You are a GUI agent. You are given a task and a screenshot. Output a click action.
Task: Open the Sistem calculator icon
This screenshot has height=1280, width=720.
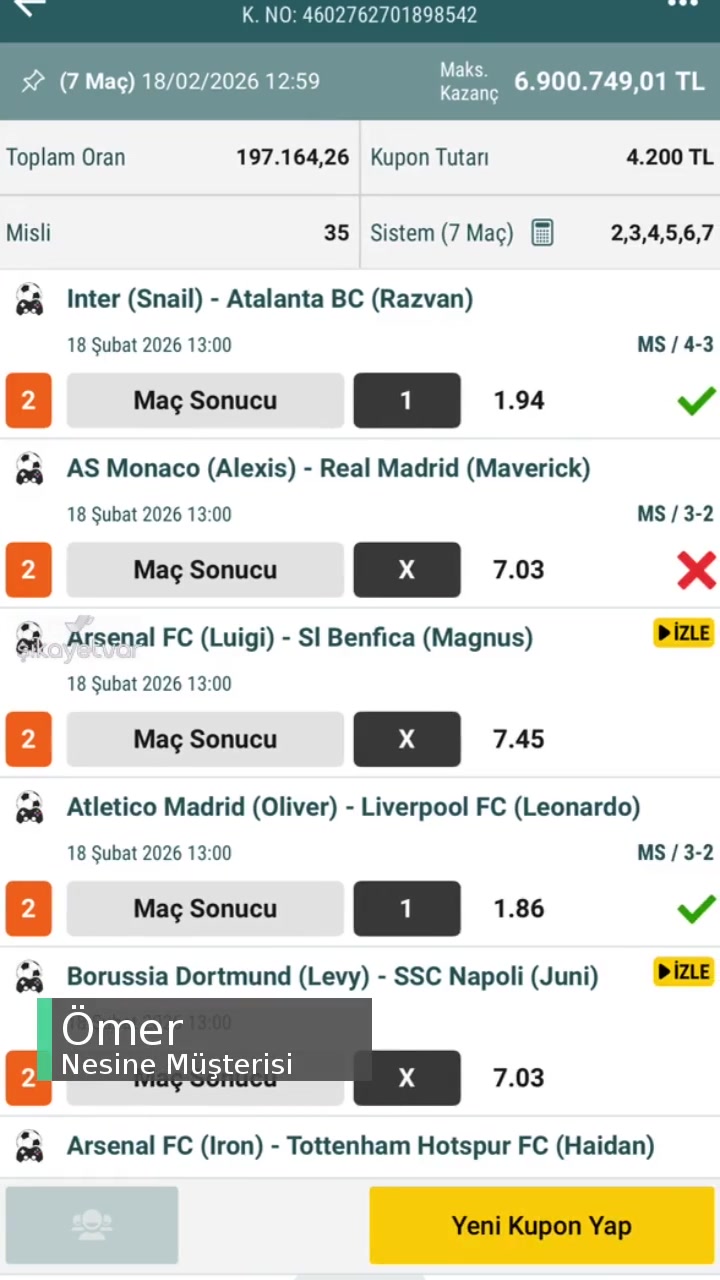pyautogui.click(x=542, y=233)
